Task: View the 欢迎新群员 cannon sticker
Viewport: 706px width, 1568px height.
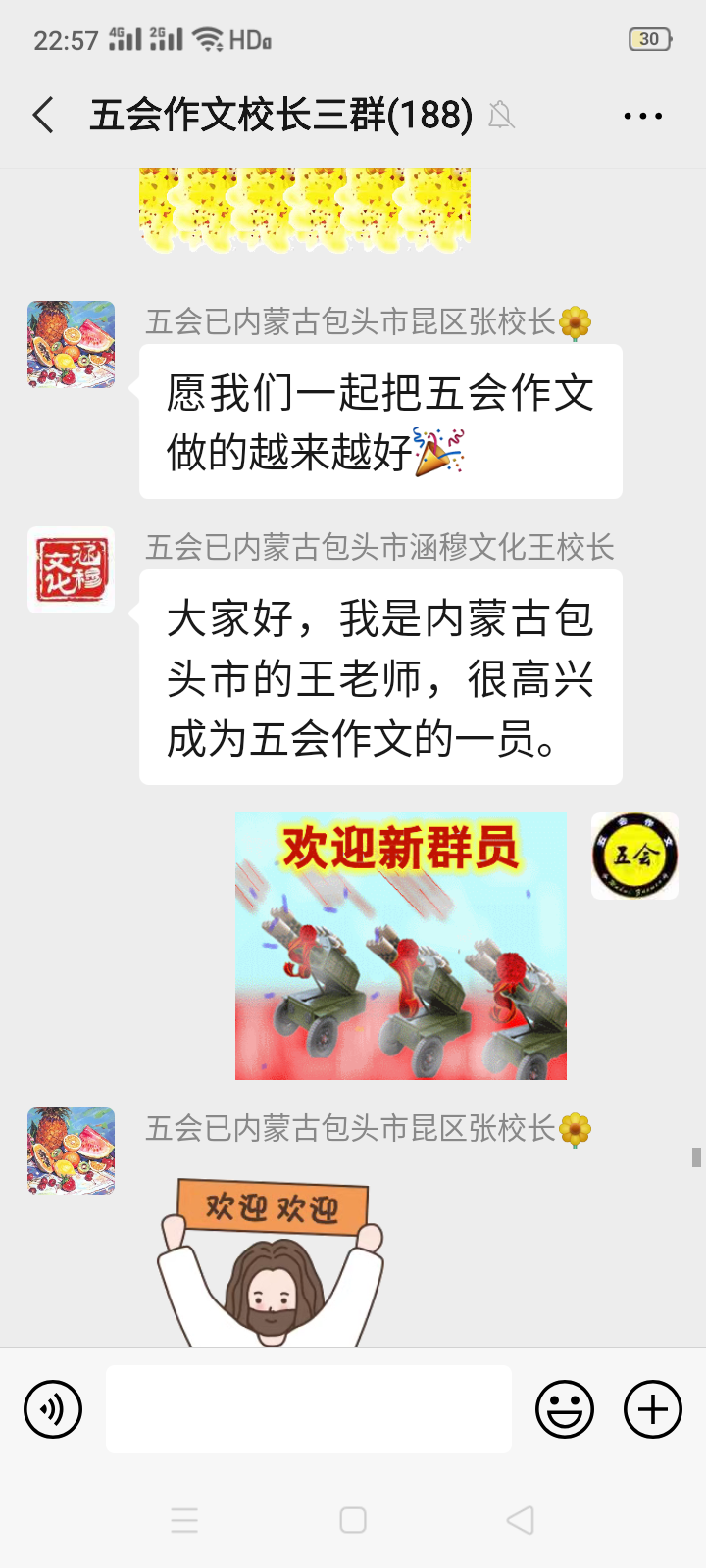Action: 400,946
